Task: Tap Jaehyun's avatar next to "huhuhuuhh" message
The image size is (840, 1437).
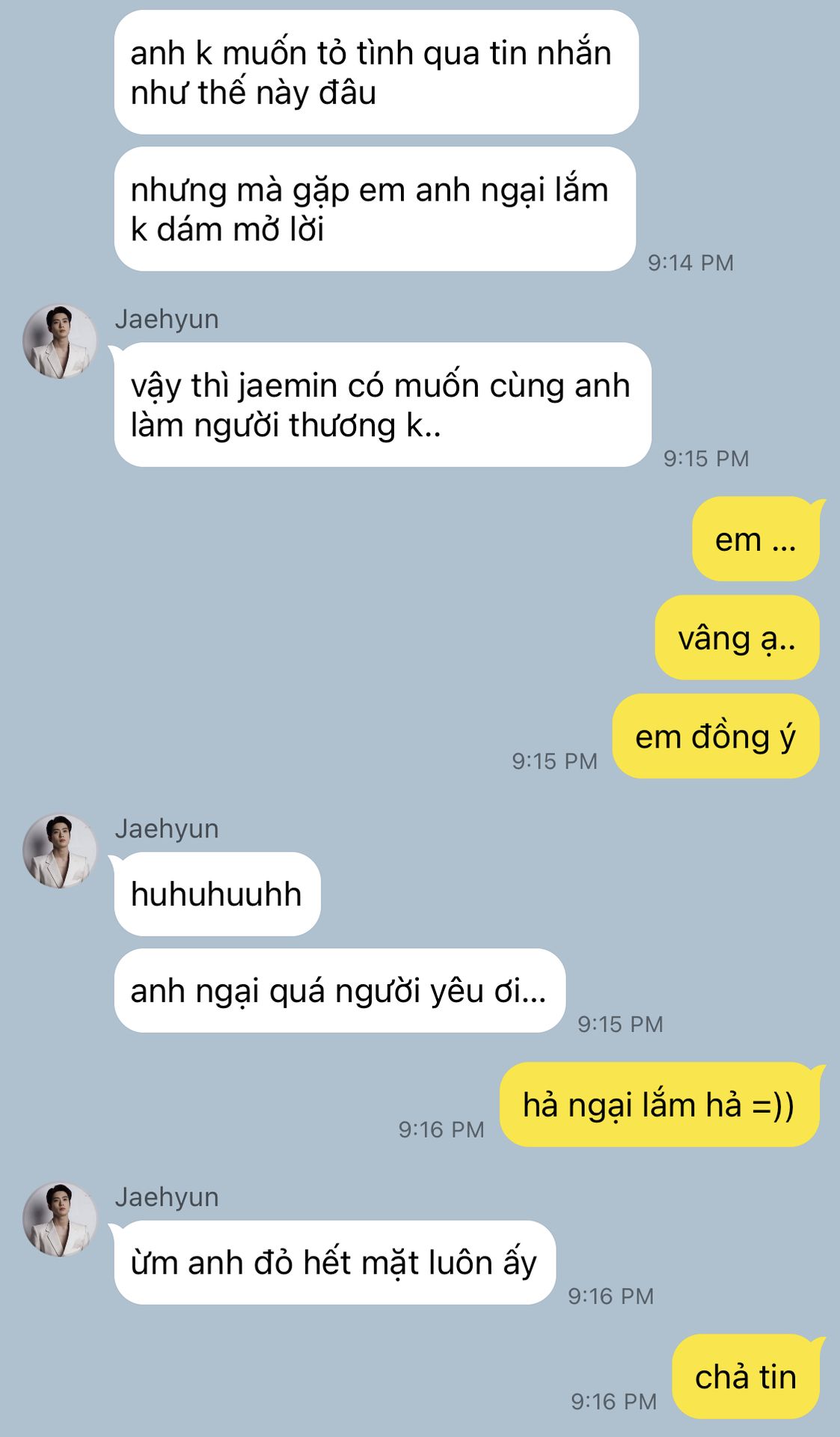Action: 60,851
